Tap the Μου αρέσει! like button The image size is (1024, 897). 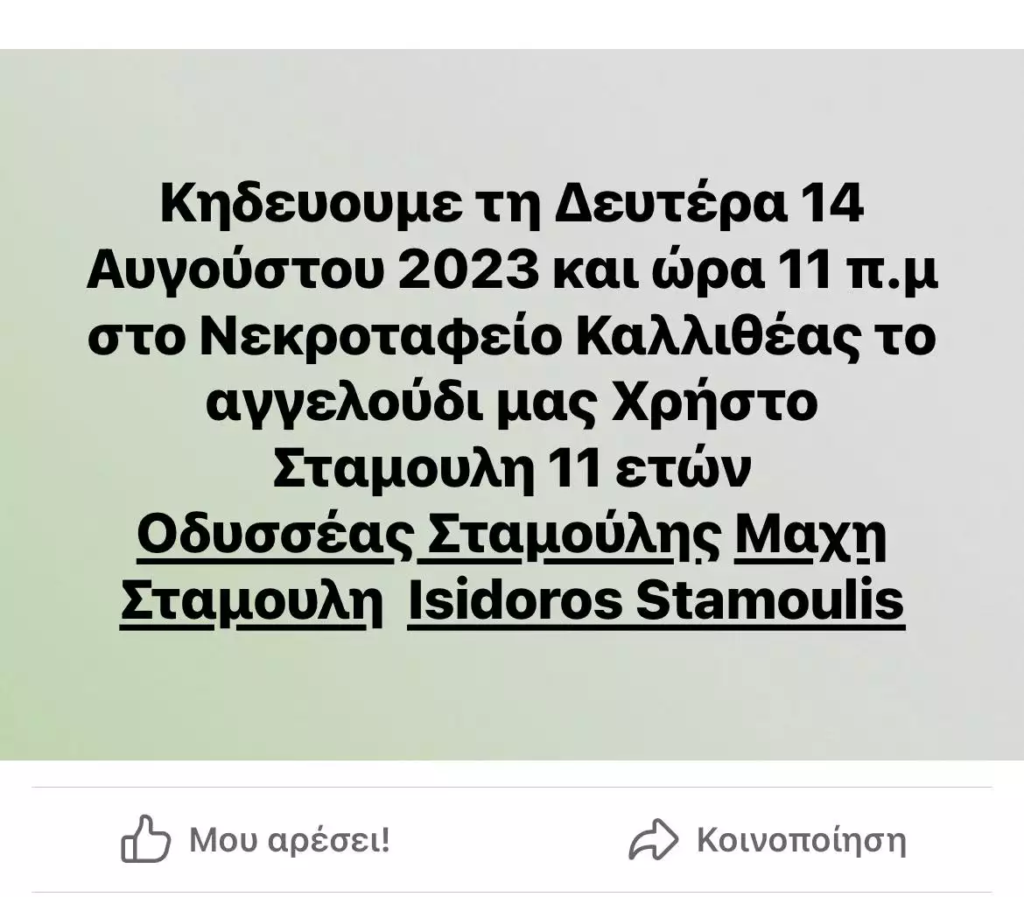[x=256, y=839]
